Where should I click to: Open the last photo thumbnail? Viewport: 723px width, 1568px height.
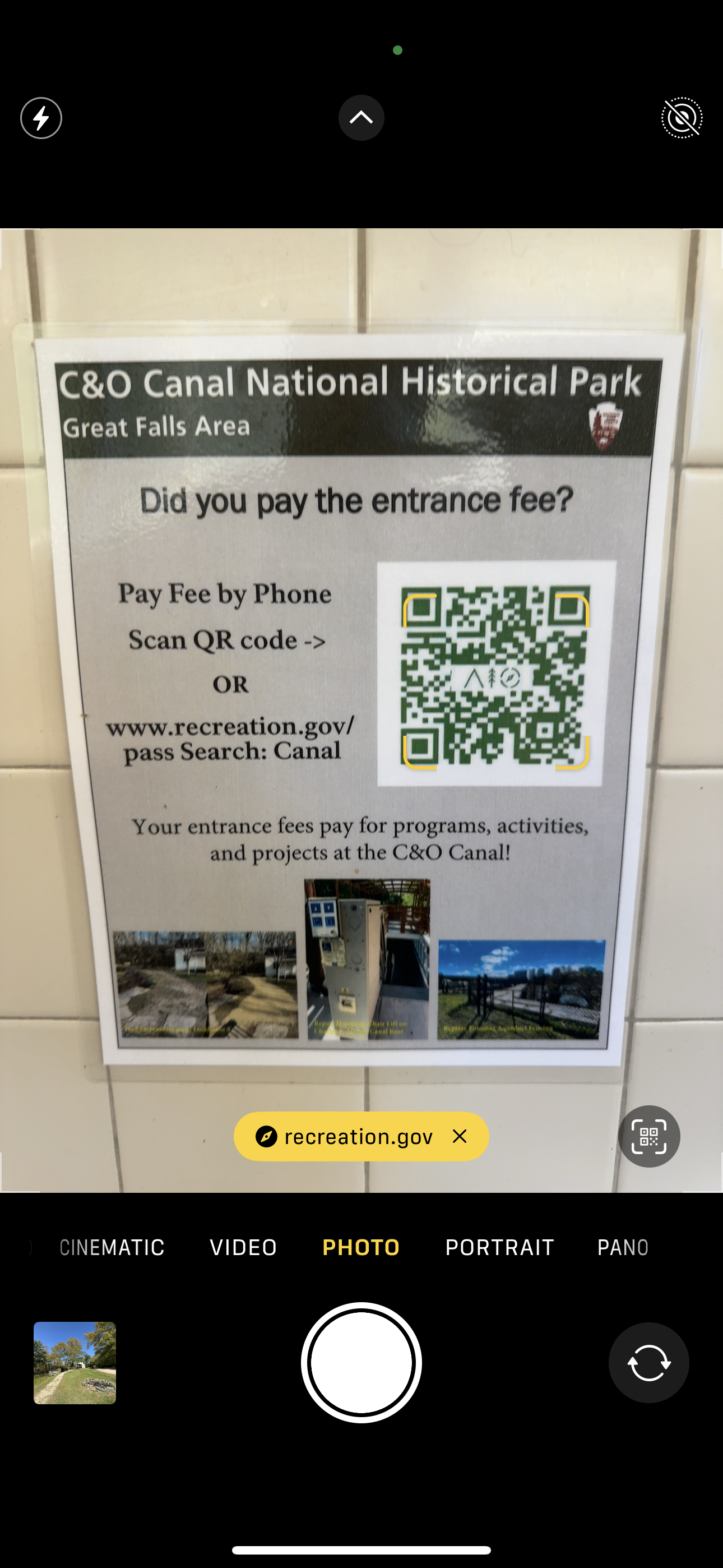click(x=75, y=1362)
